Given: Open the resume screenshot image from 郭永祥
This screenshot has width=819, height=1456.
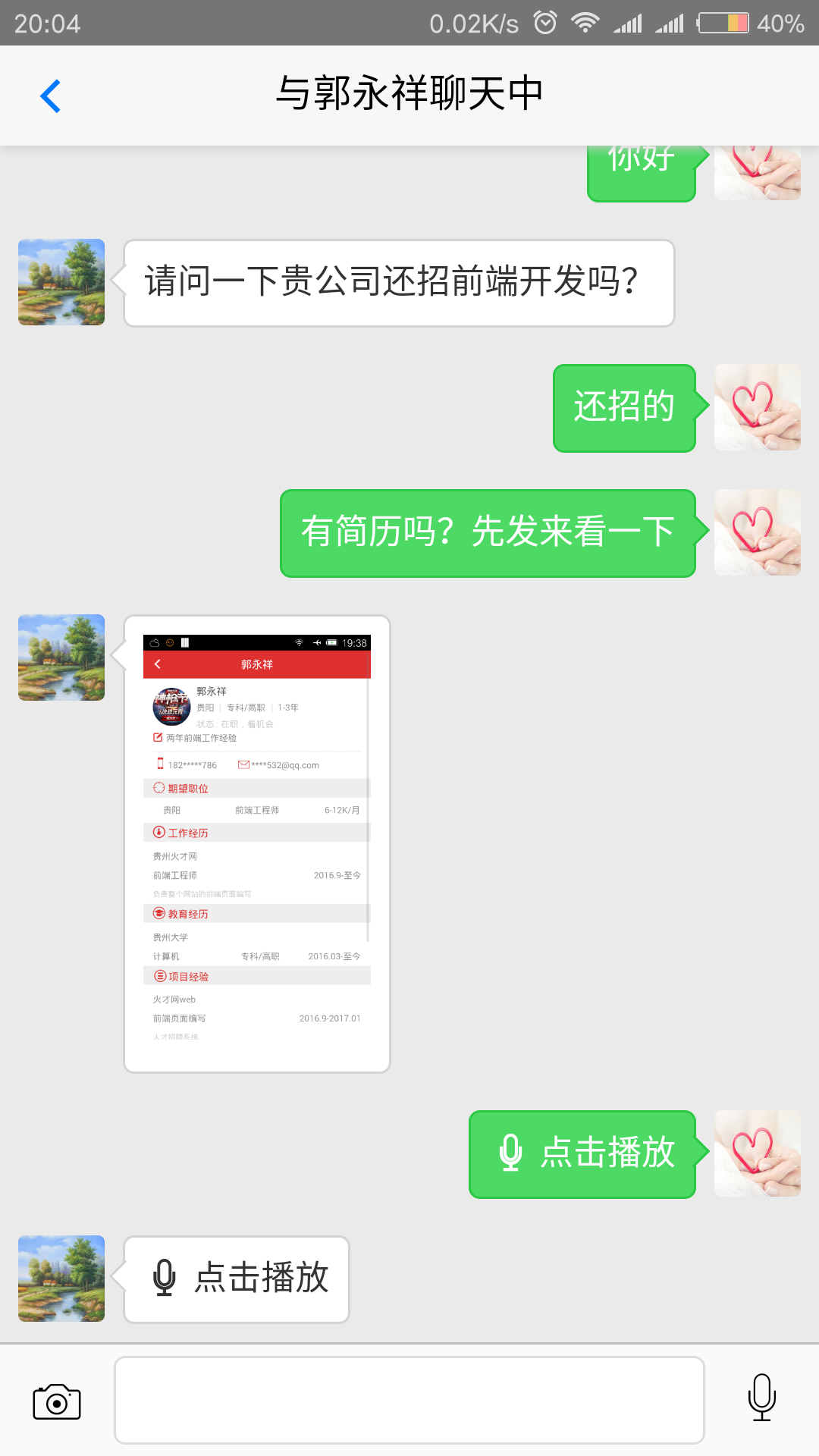Looking at the screenshot, I should pyautogui.click(x=257, y=843).
